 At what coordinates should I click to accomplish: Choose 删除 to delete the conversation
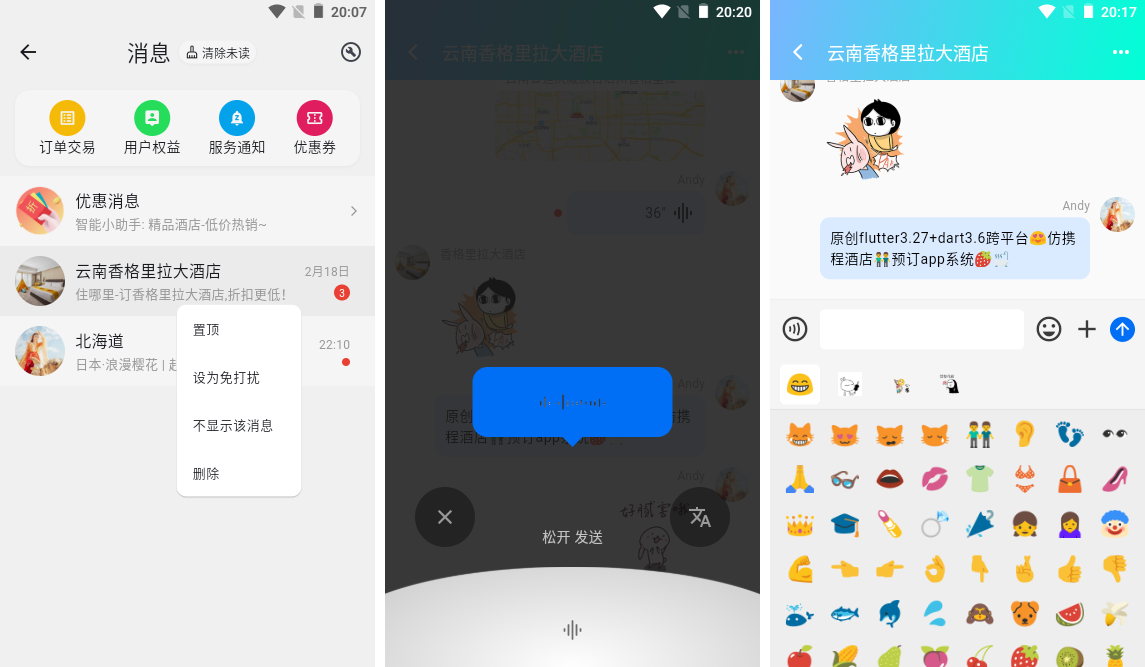coord(207,474)
